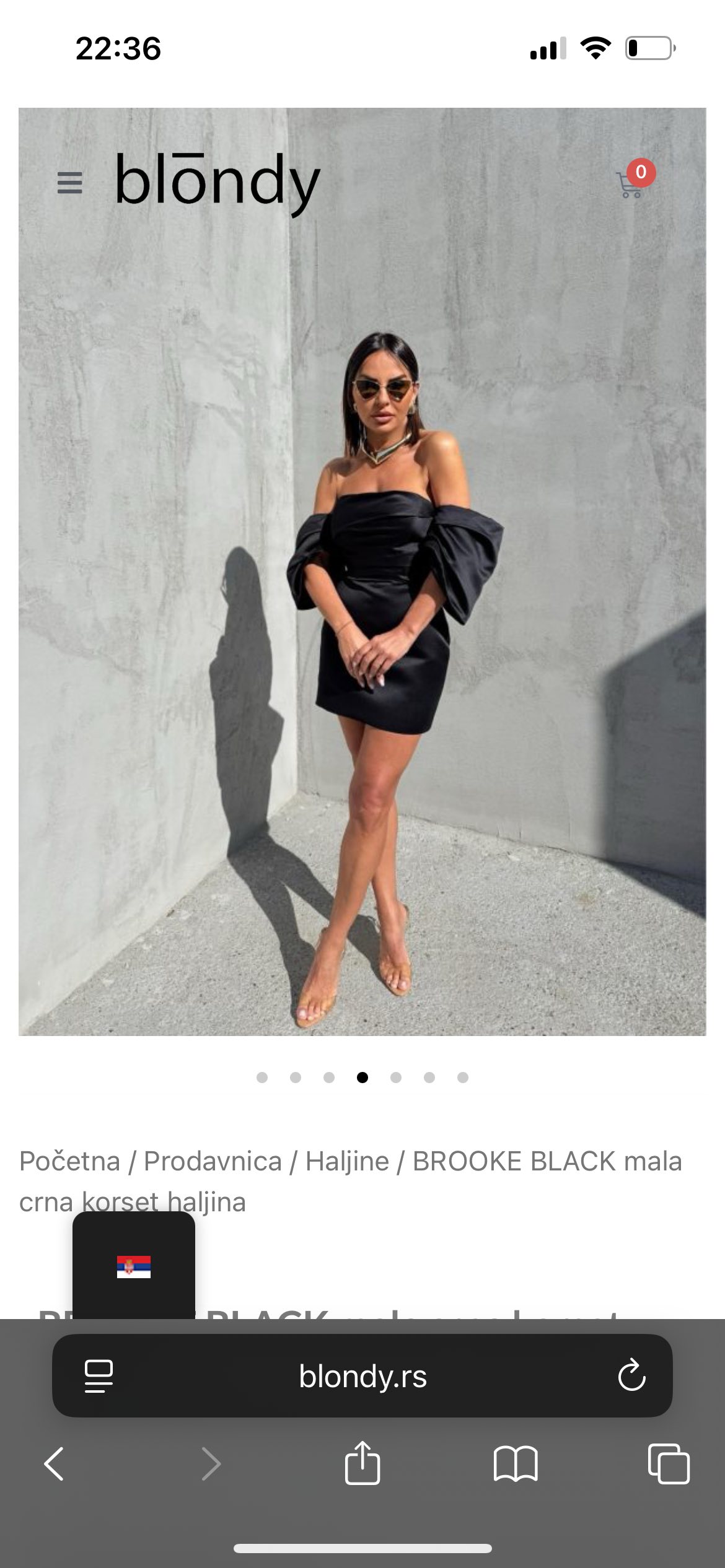Tap the blondy.rs address bar
The height and width of the screenshot is (1568, 725).
click(x=362, y=1376)
